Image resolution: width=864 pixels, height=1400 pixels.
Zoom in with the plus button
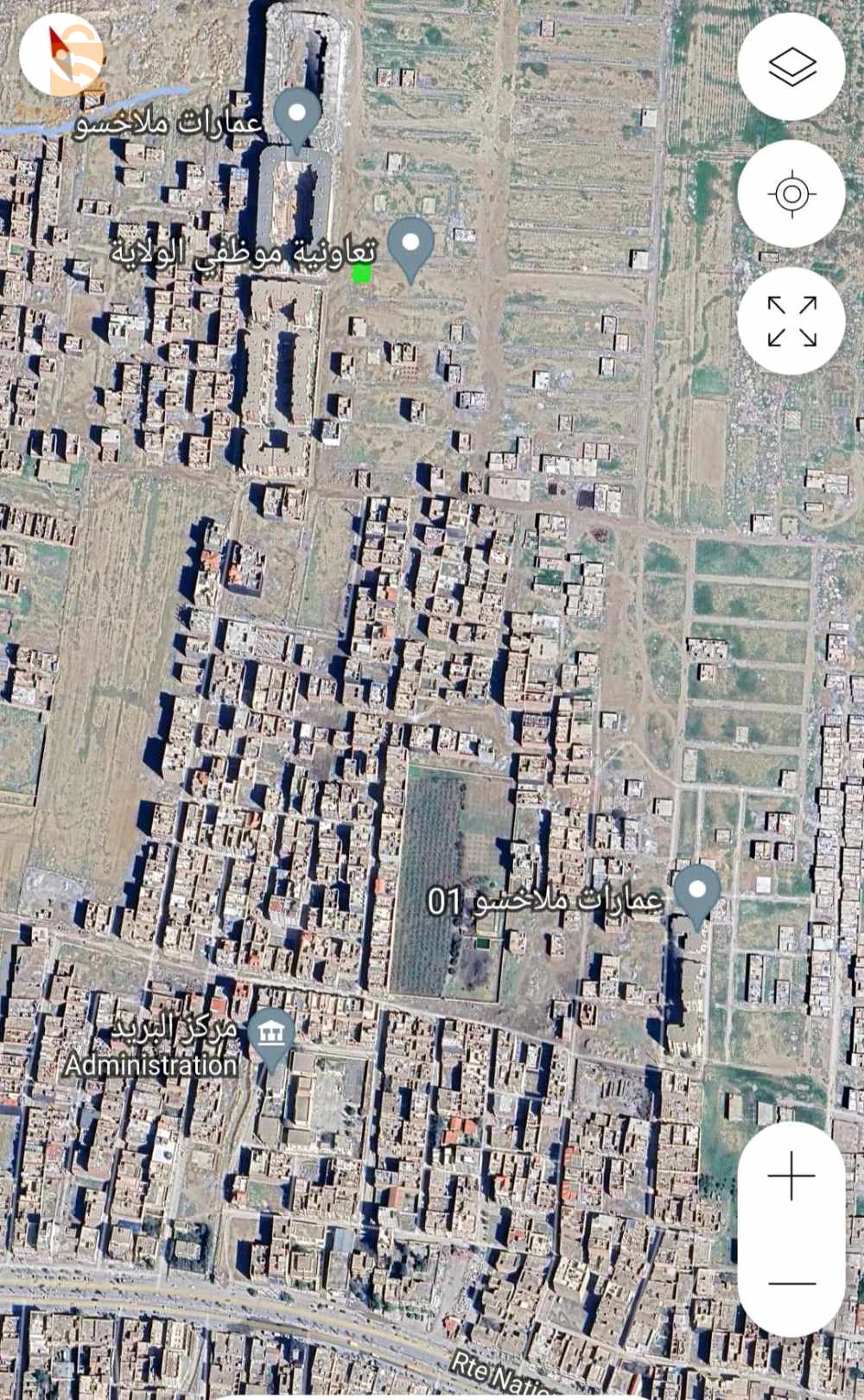pos(791,1175)
